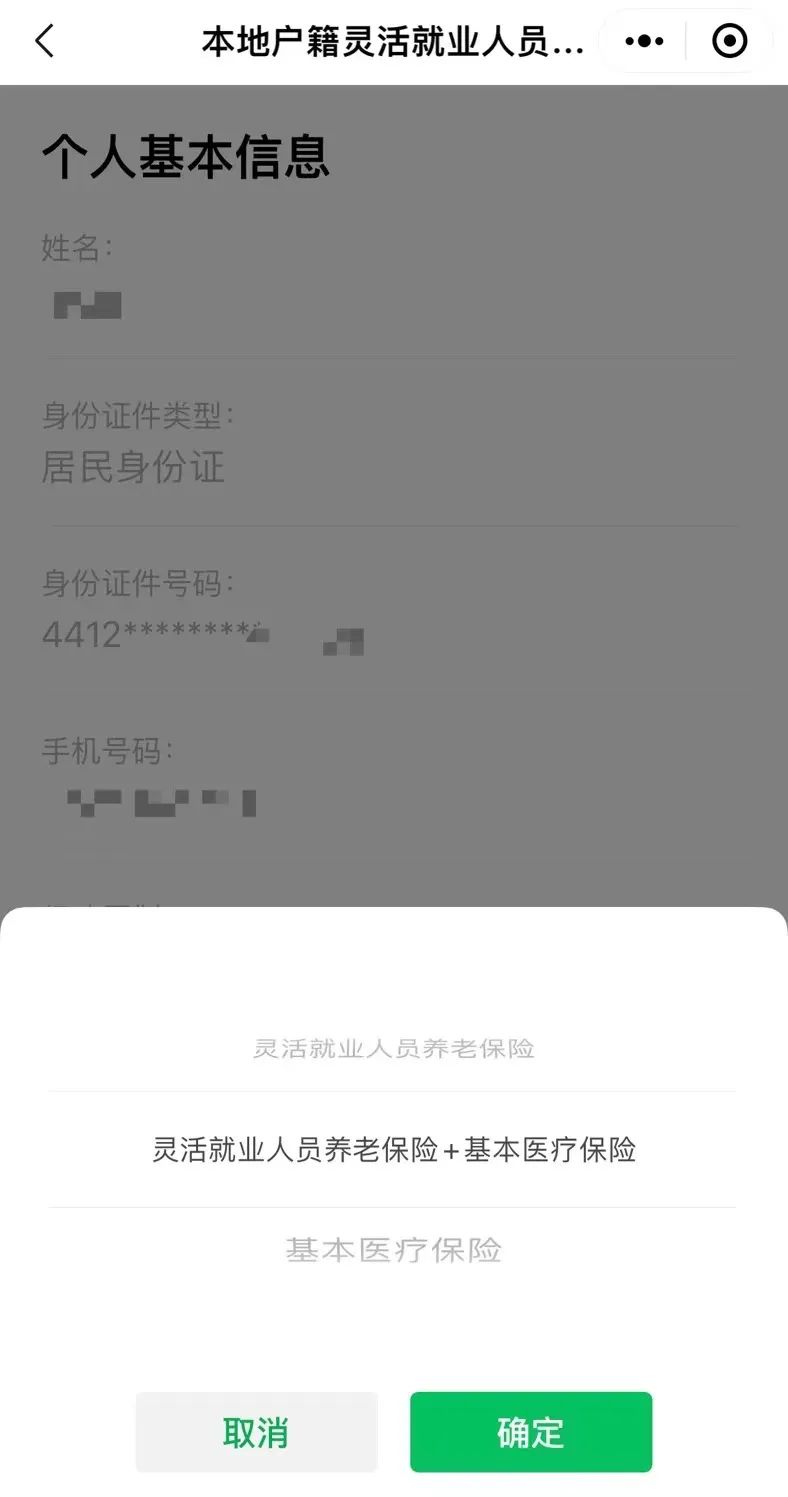
Task: Confirm selection with 确定 button
Action: [x=531, y=1432]
